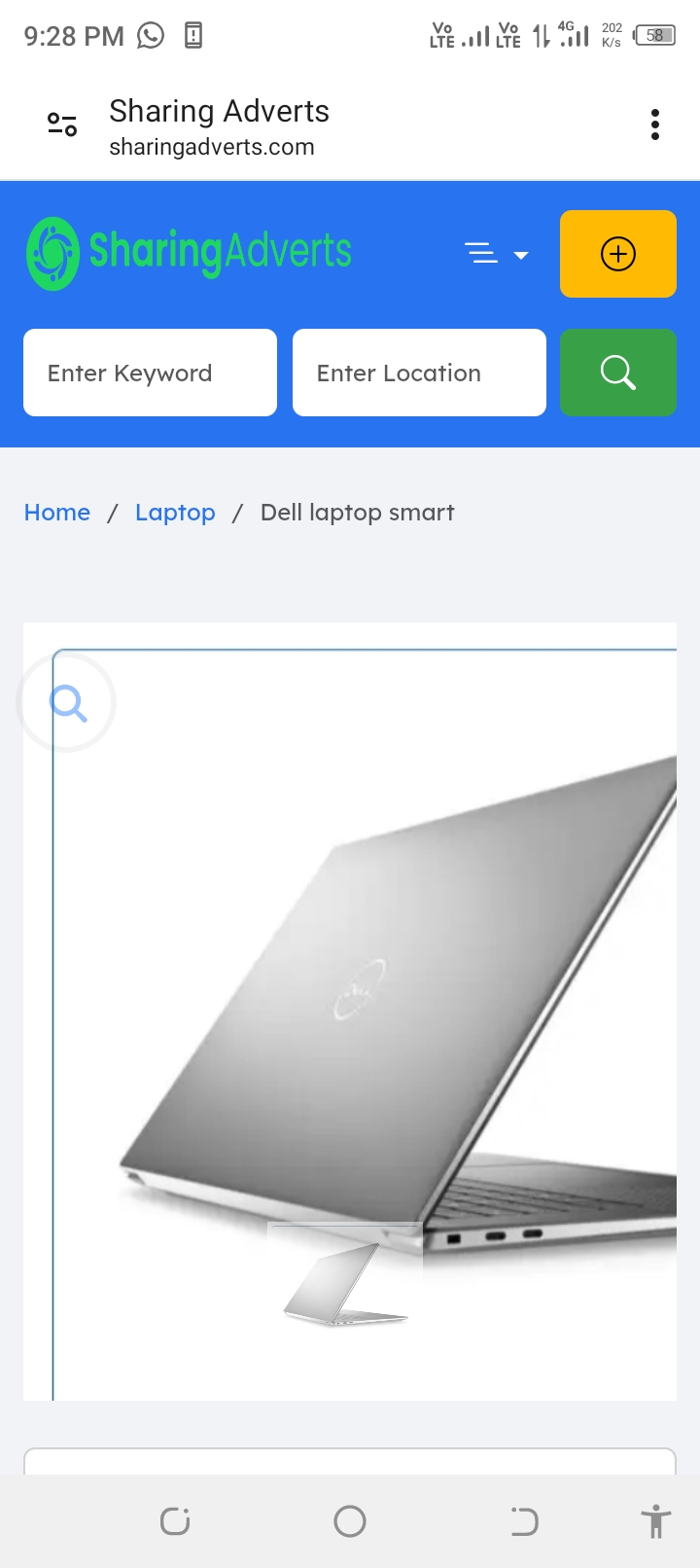The width and height of the screenshot is (700, 1568).
Task: Open the Laptop category breadcrumb
Action: point(175,513)
